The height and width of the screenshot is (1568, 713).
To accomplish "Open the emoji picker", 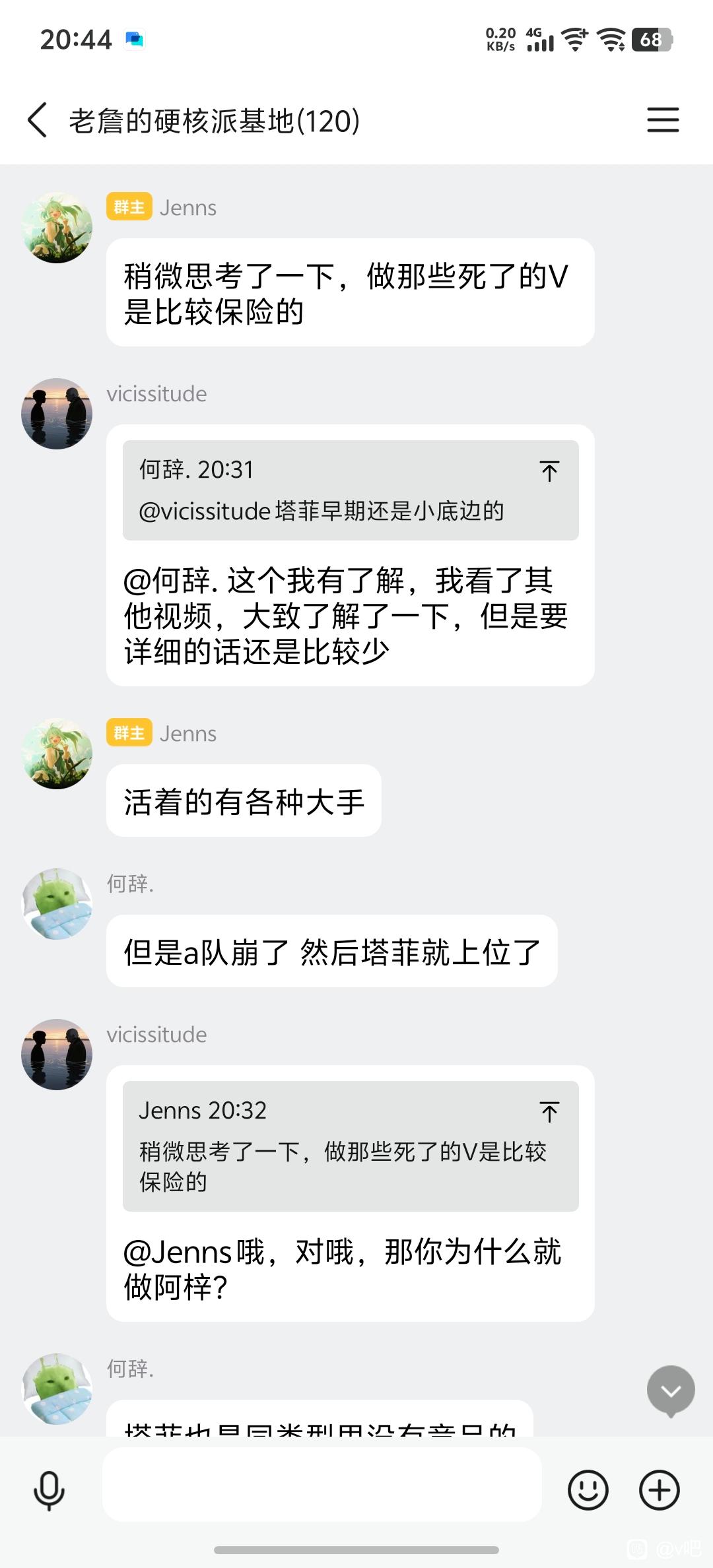I will coord(588,1490).
